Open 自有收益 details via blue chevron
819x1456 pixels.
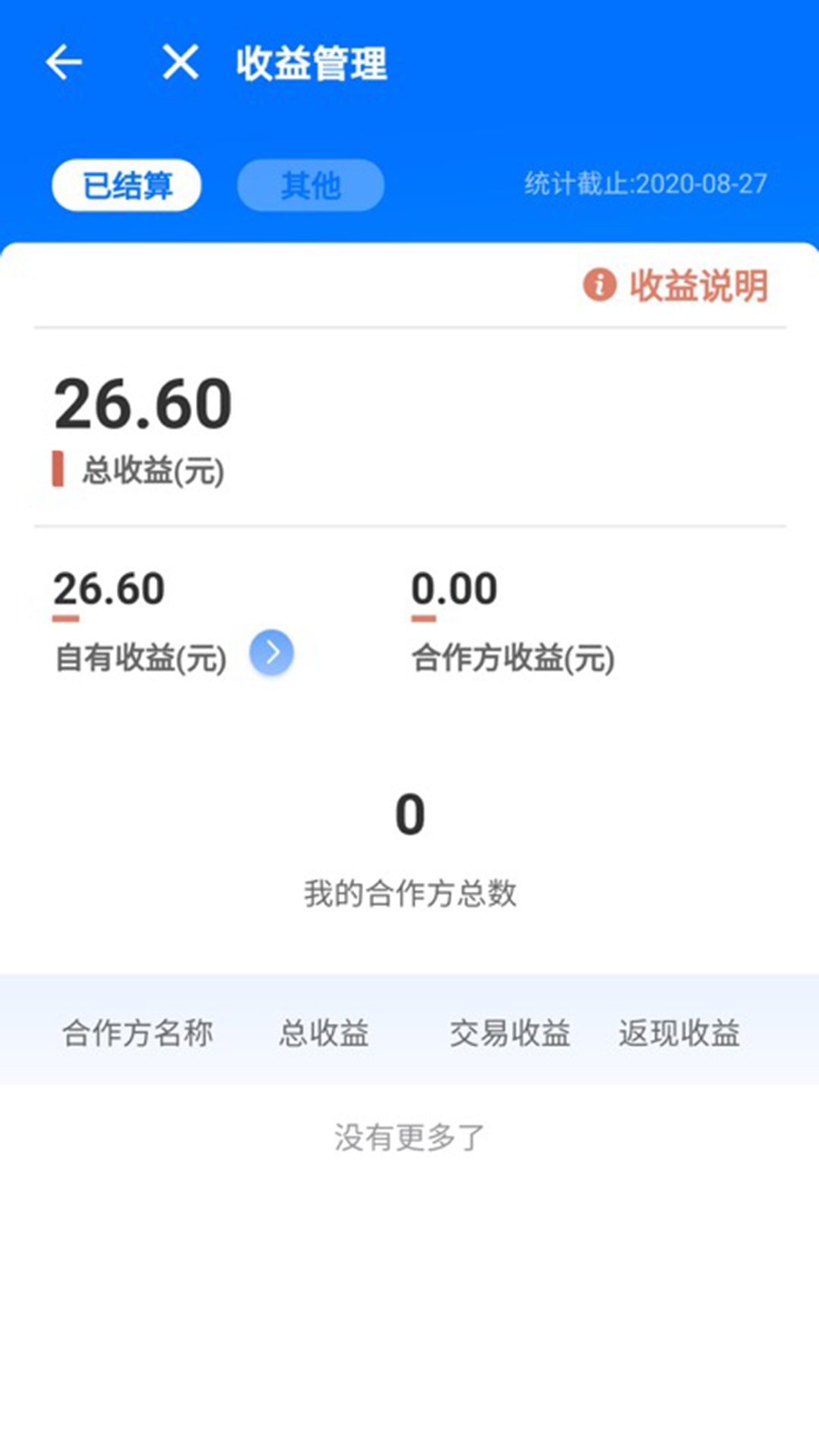pyautogui.click(x=271, y=652)
